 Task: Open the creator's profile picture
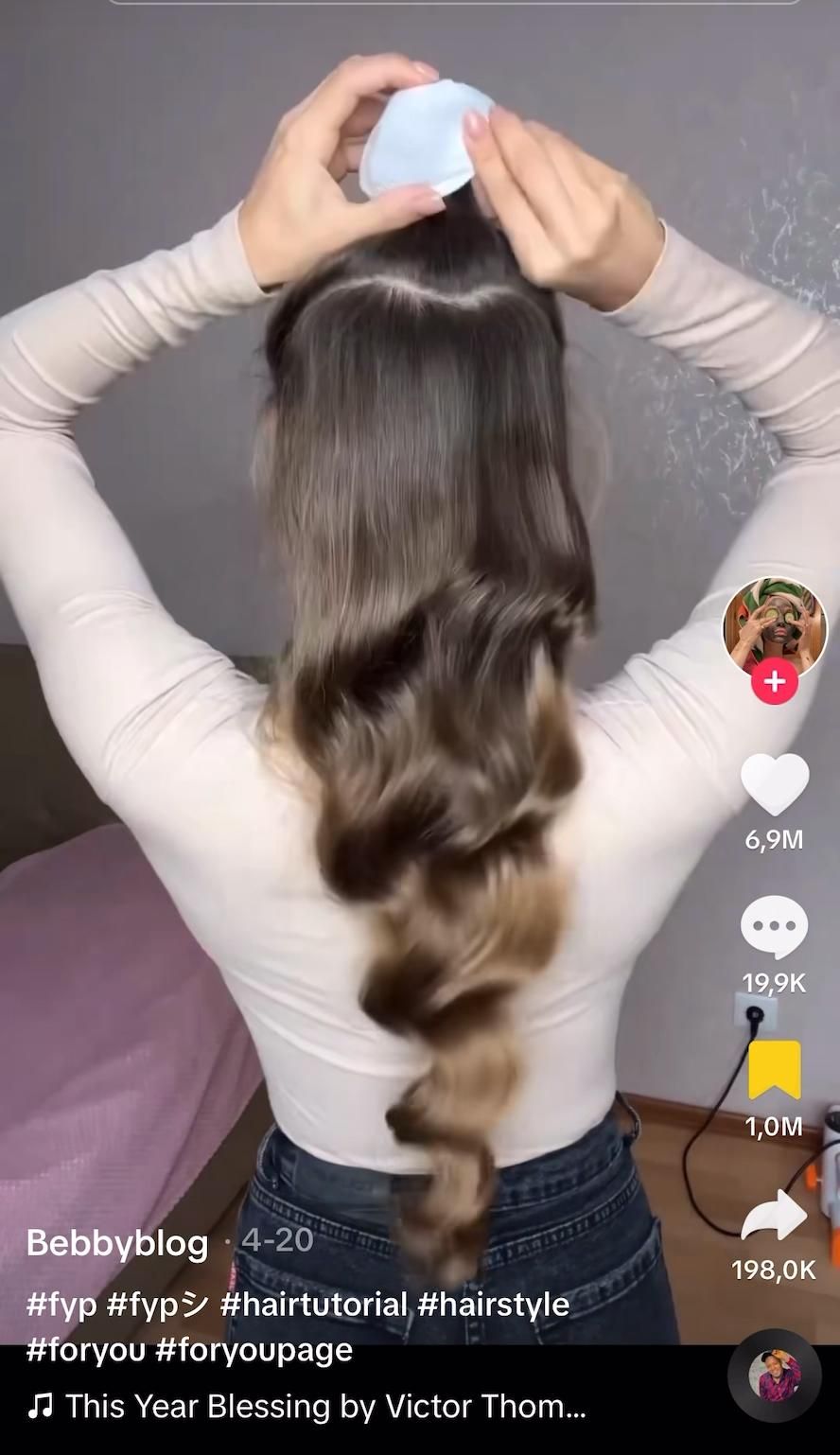775,628
